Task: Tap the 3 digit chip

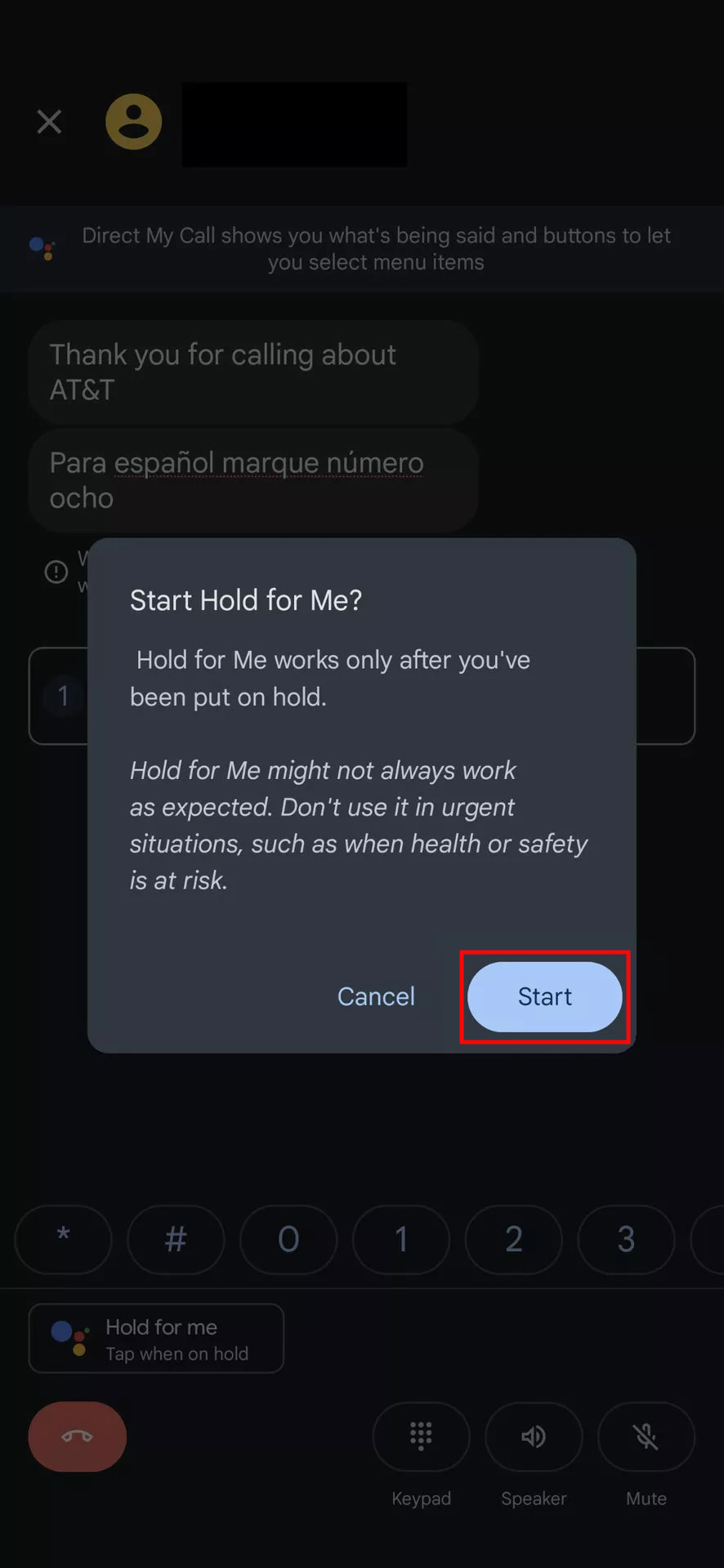Action: pos(626,1239)
